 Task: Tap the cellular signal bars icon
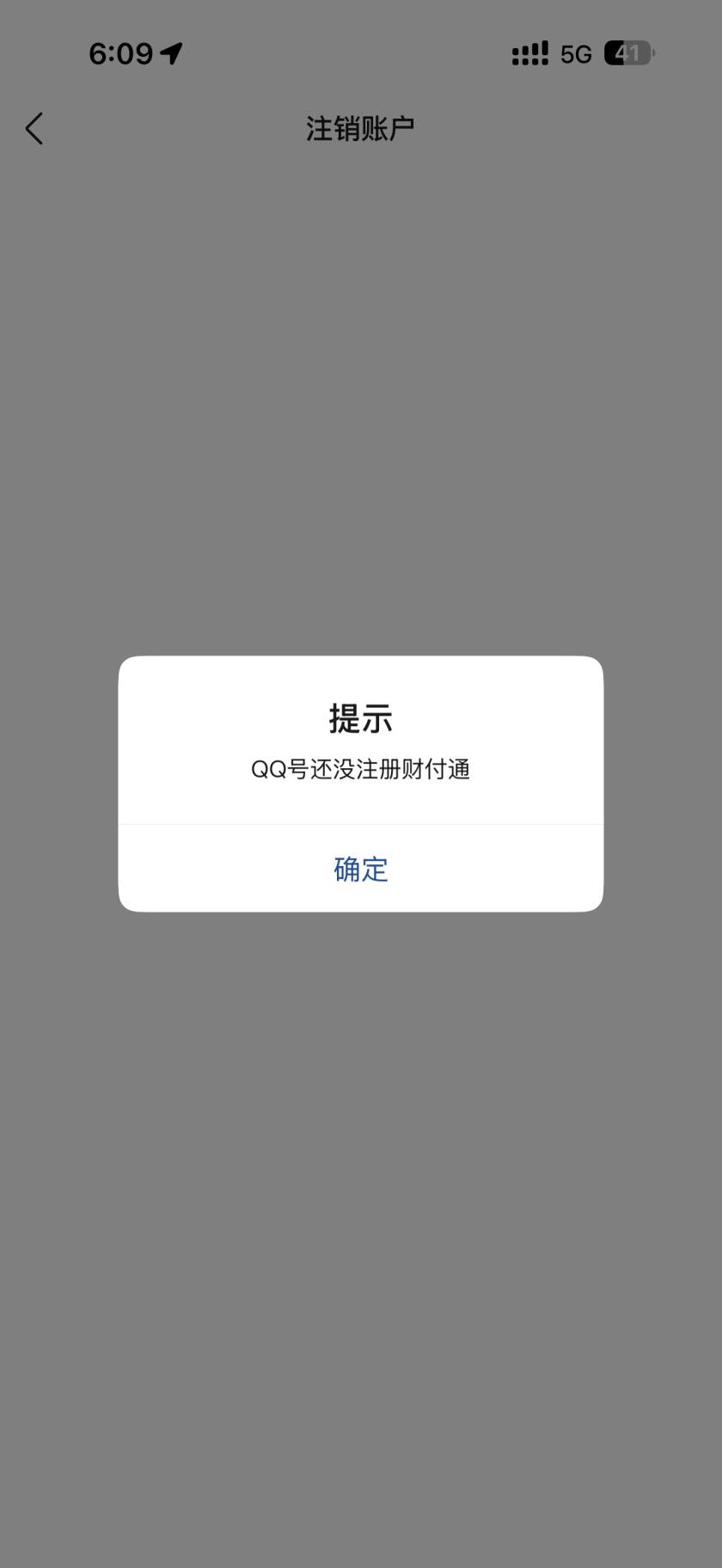click(528, 52)
